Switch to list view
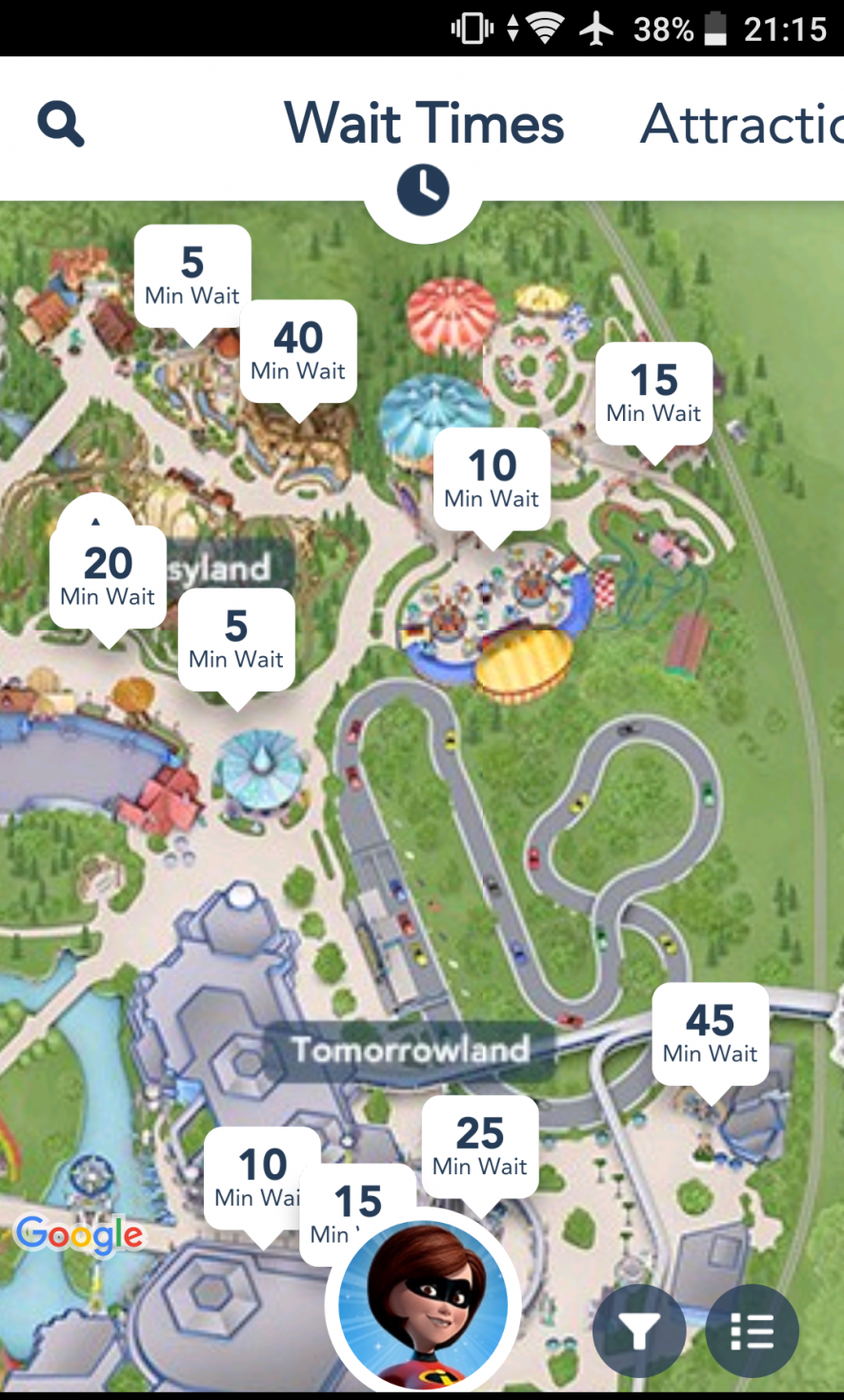 (x=753, y=1330)
